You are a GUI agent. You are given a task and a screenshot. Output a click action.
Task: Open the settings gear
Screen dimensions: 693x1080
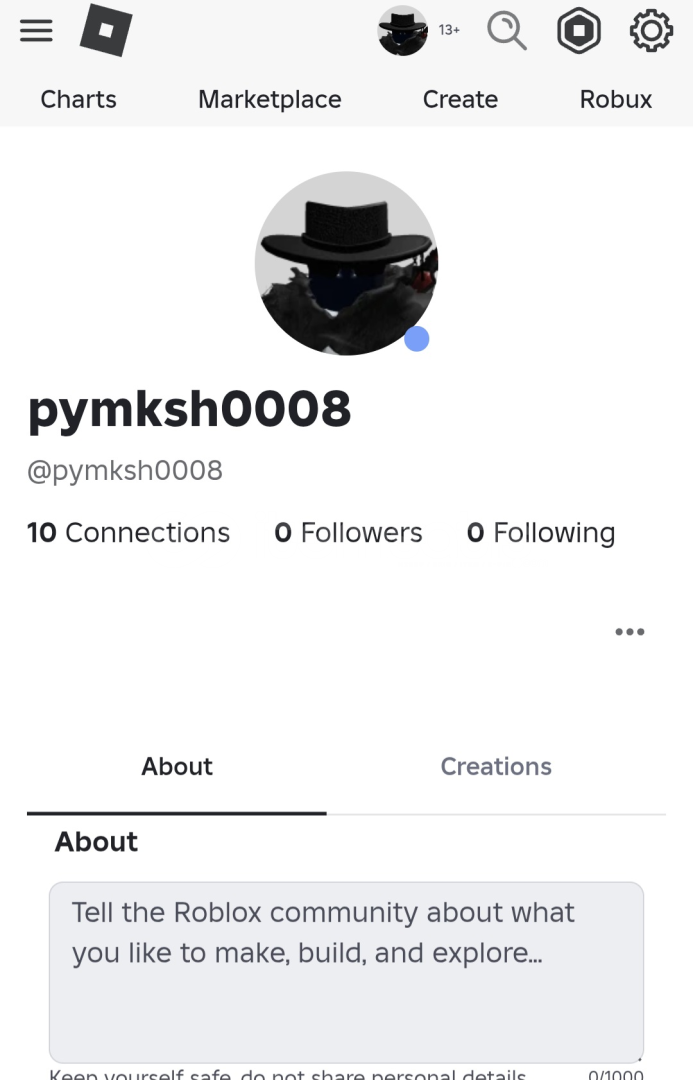pyautogui.click(x=650, y=32)
